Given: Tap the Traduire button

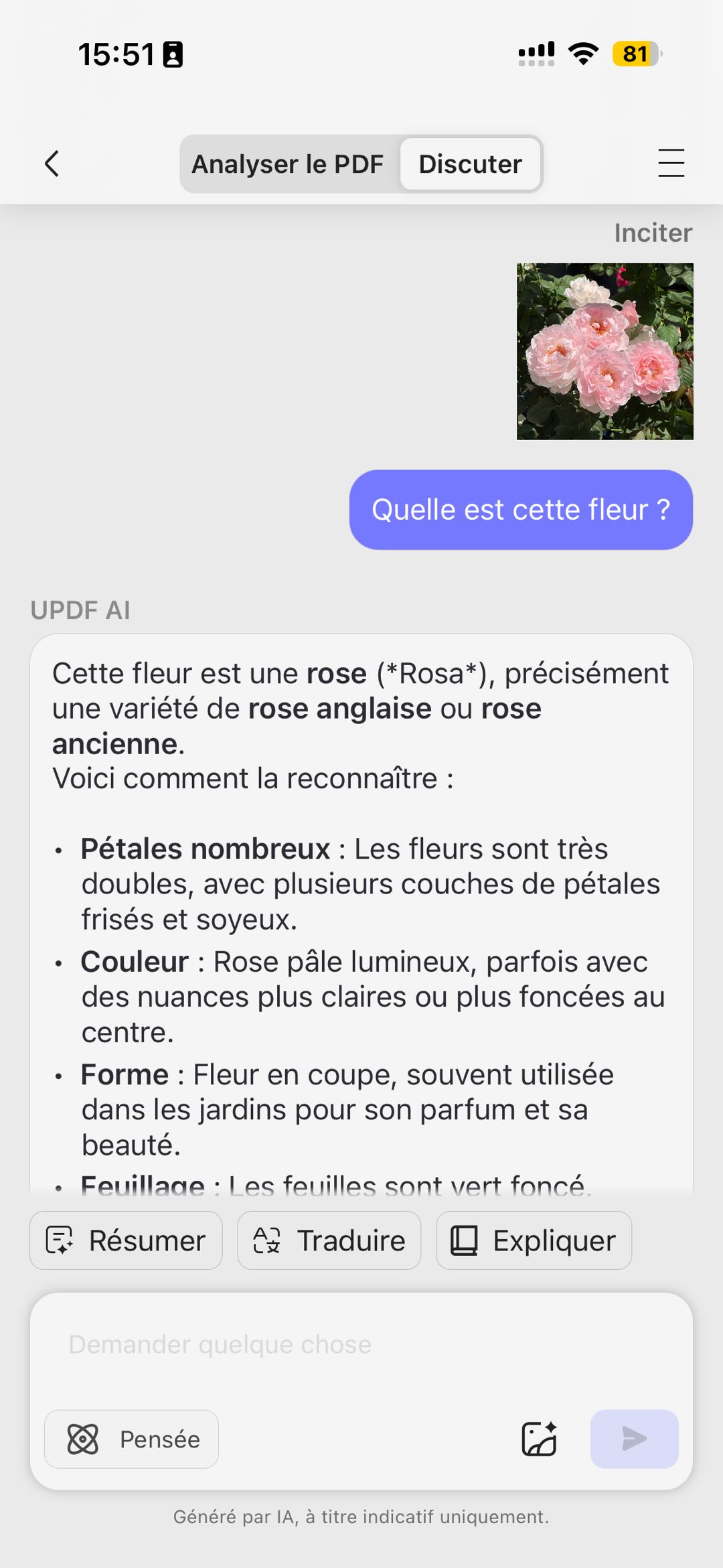Looking at the screenshot, I should [x=328, y=1240].
